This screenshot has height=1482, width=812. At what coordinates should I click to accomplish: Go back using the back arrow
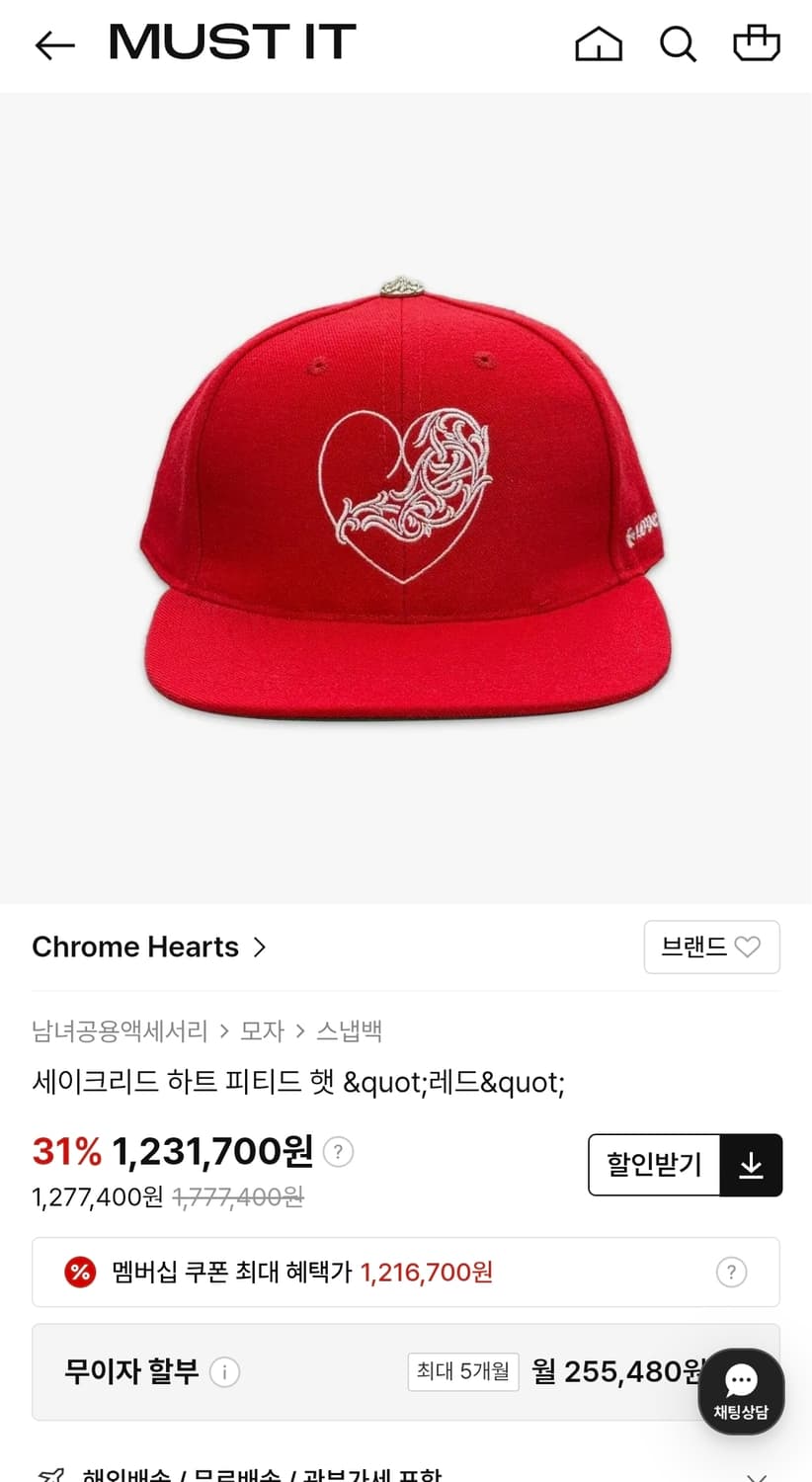coord(54,44)
